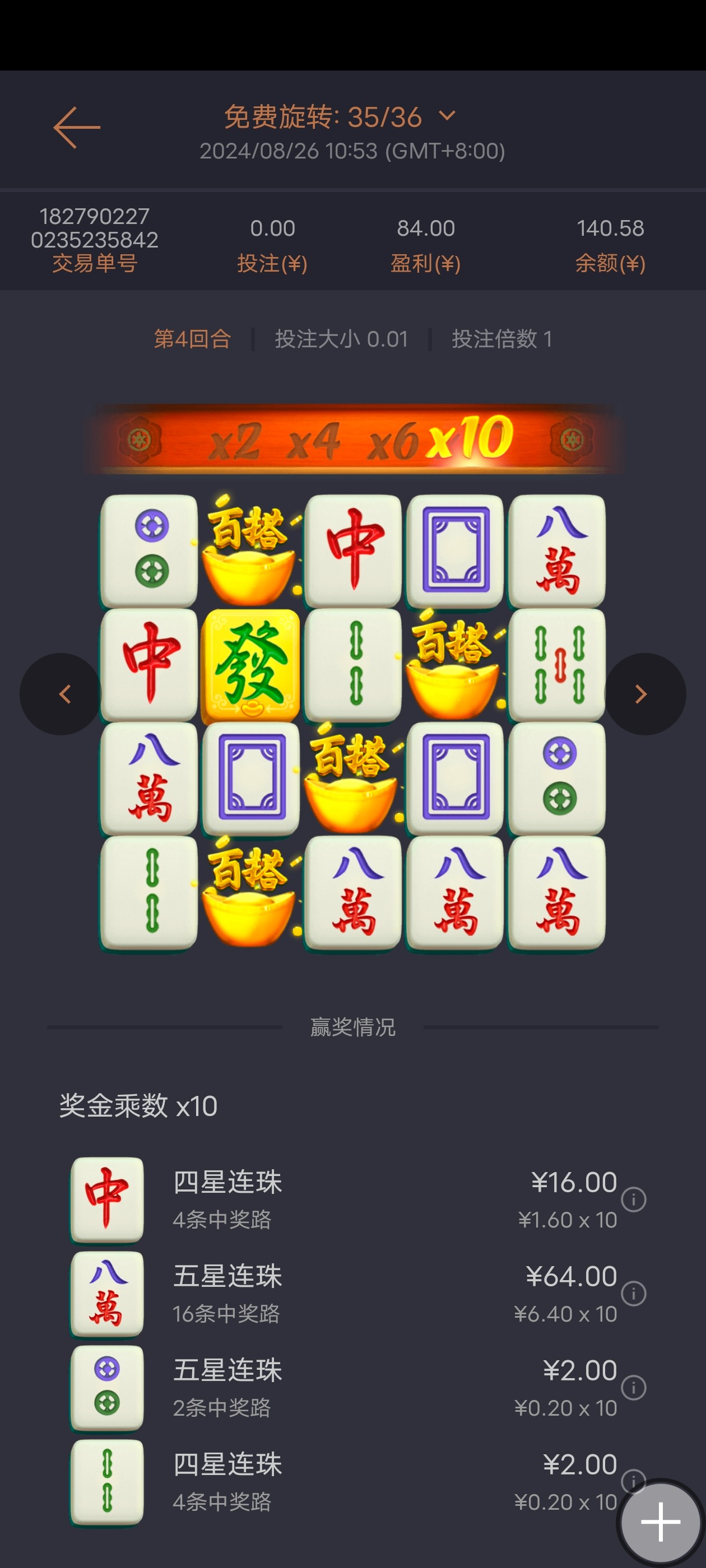Screen dimensions: 706x1568
Task: Tap the floating plus button
Action: point(660,1522)
